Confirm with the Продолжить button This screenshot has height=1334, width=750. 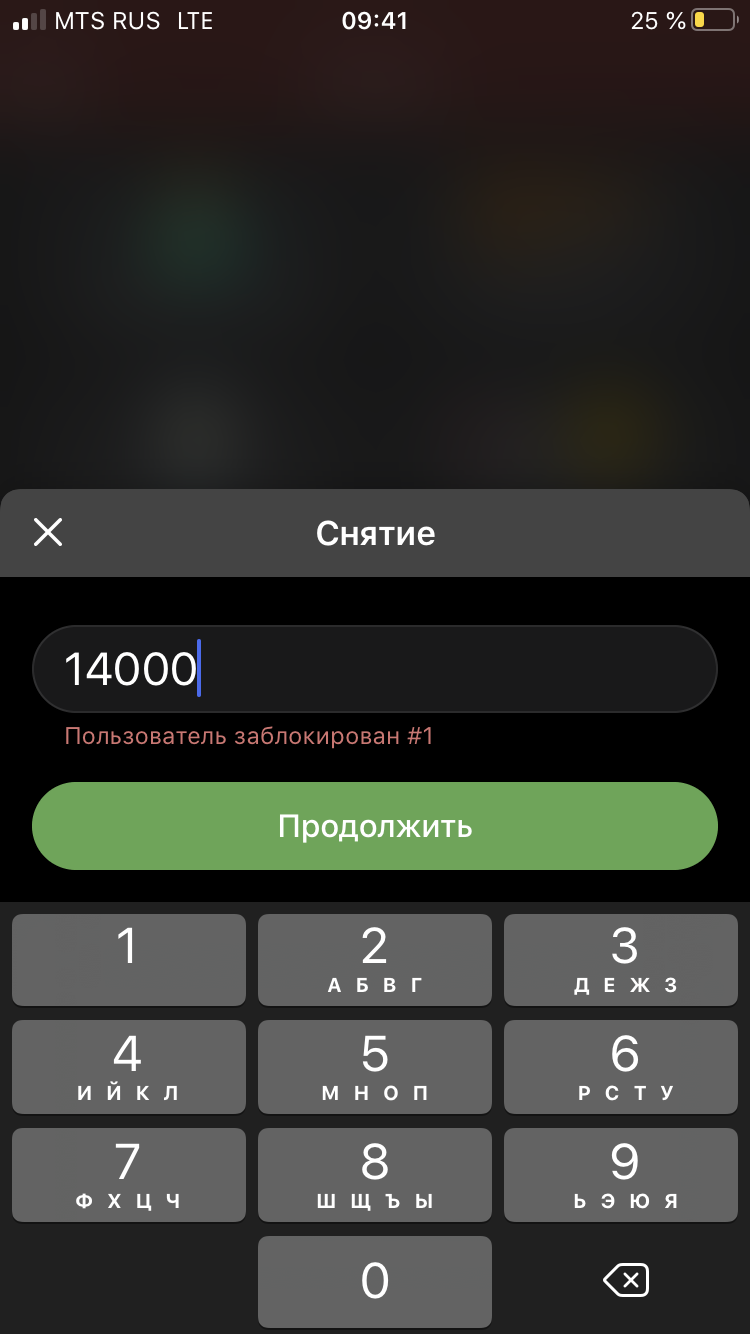375,826
